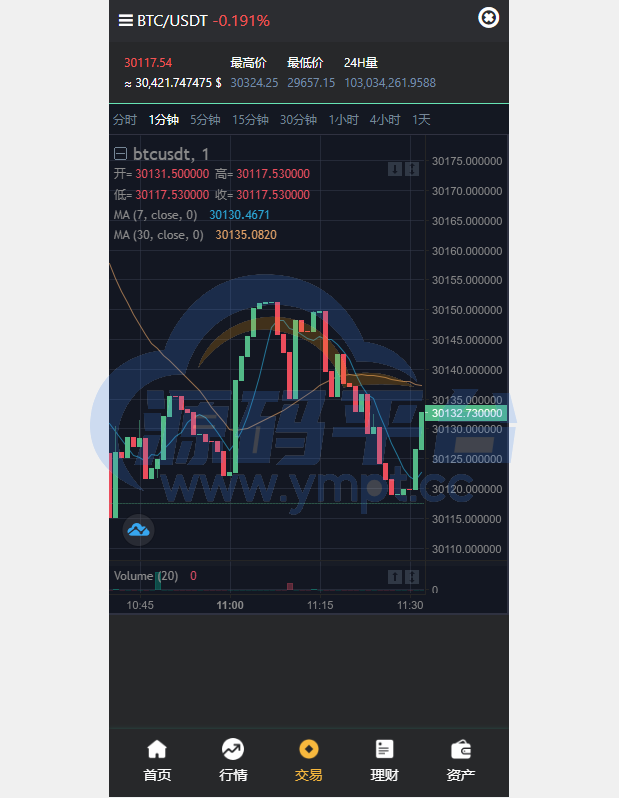The height and width of the screenshot is (798, 619).
Task: Switch to the 理财 tab
Action: [x=385, y=761]
